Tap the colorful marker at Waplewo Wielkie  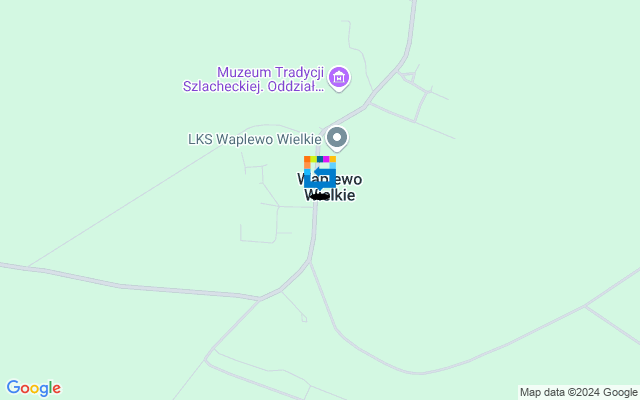pyautogui.click(x=319, y=172)
